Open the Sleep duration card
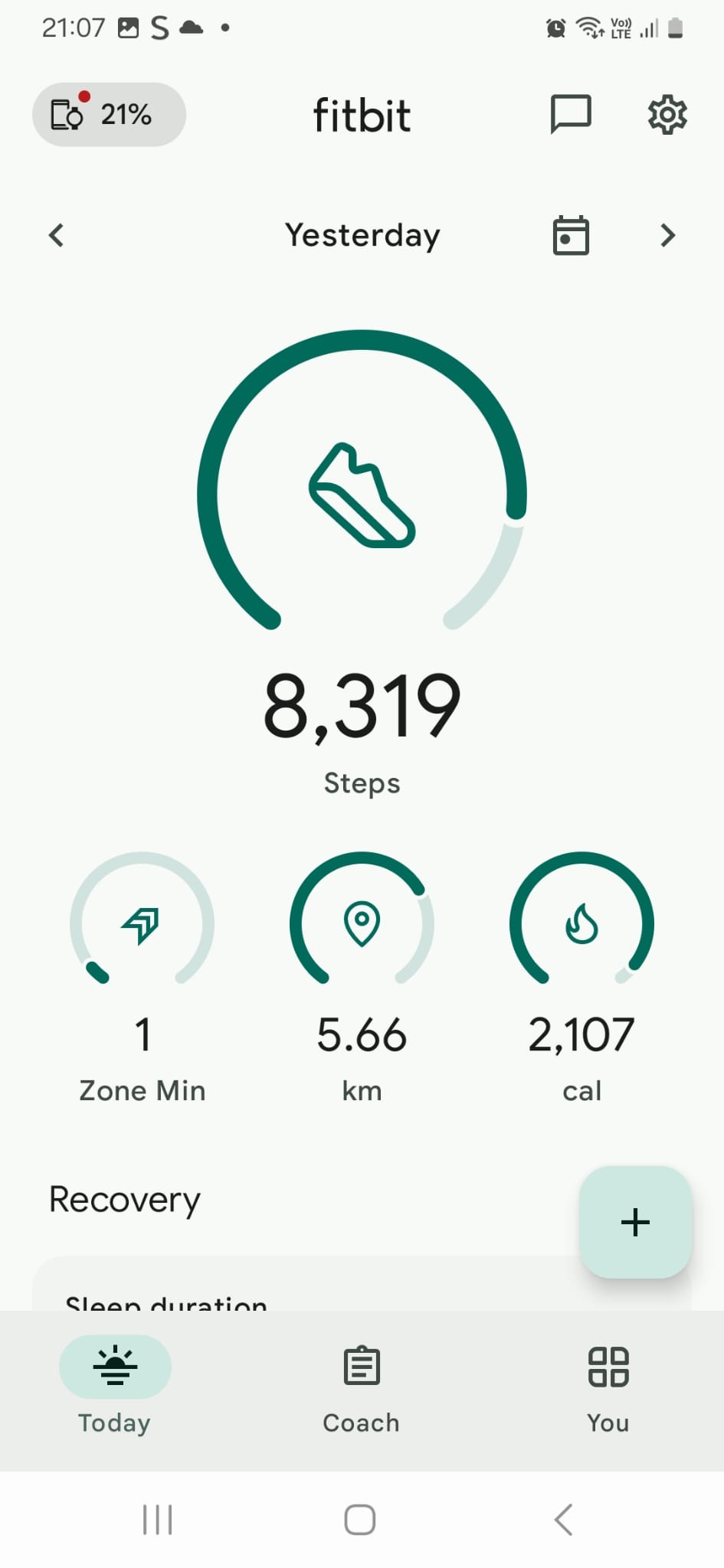 (362, 1284)
